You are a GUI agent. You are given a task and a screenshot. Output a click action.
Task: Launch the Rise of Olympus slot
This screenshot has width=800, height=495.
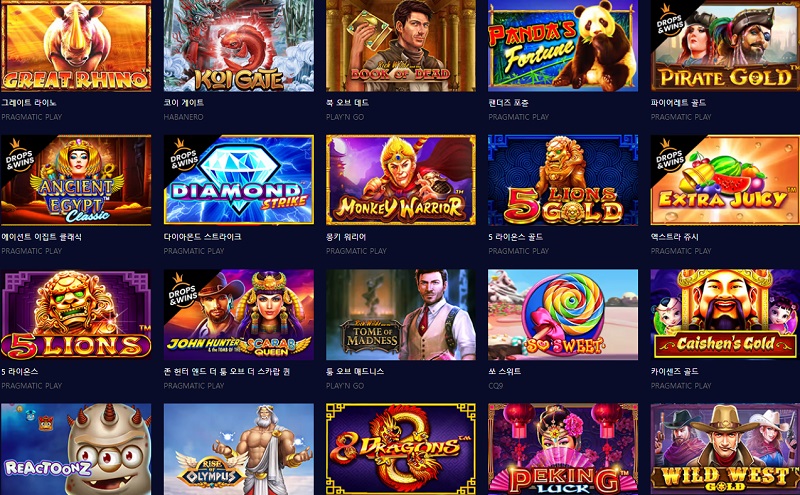coord(238,448)
